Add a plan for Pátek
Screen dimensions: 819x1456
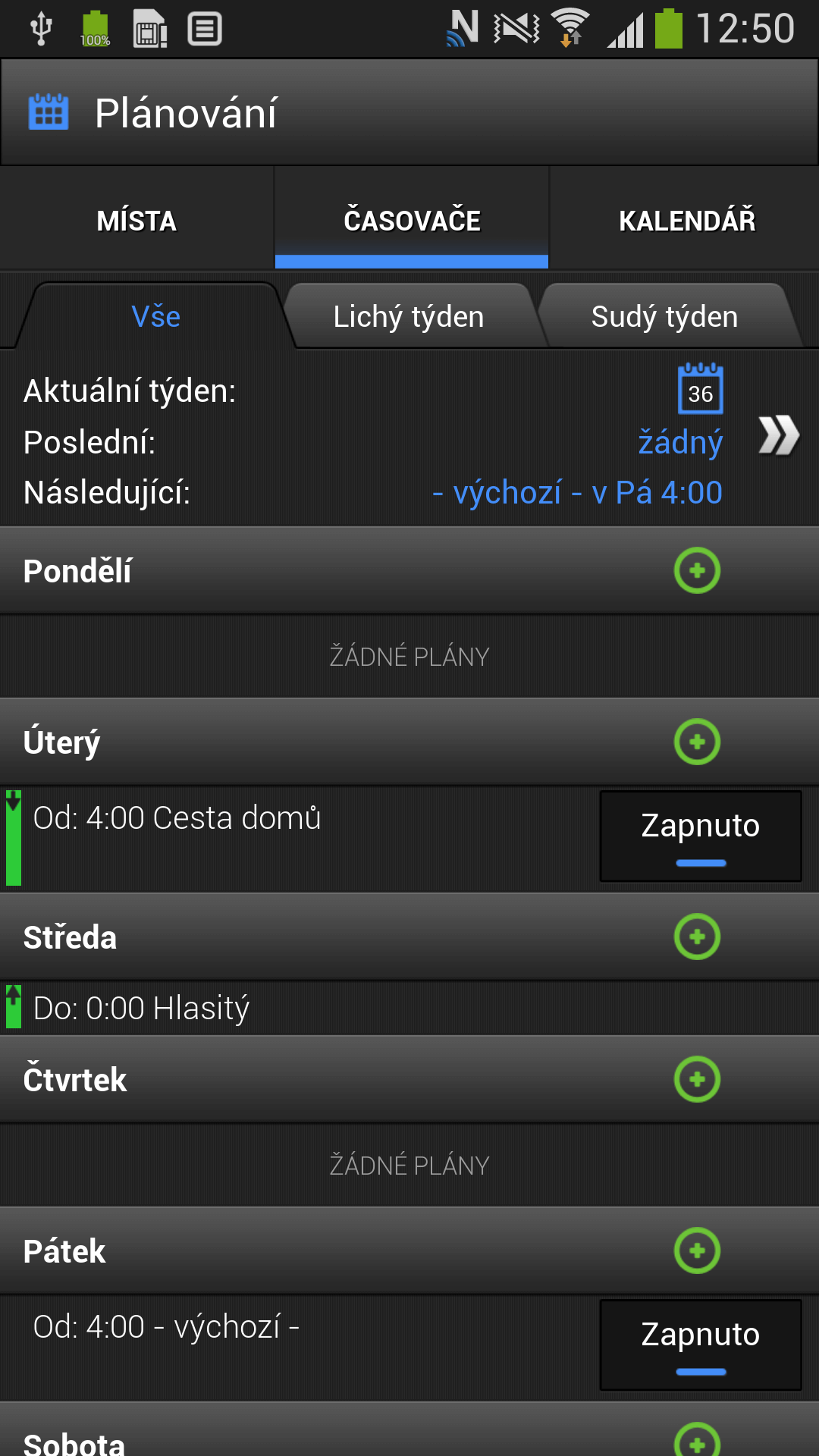pyautogui.click(x=697, y=1250)
